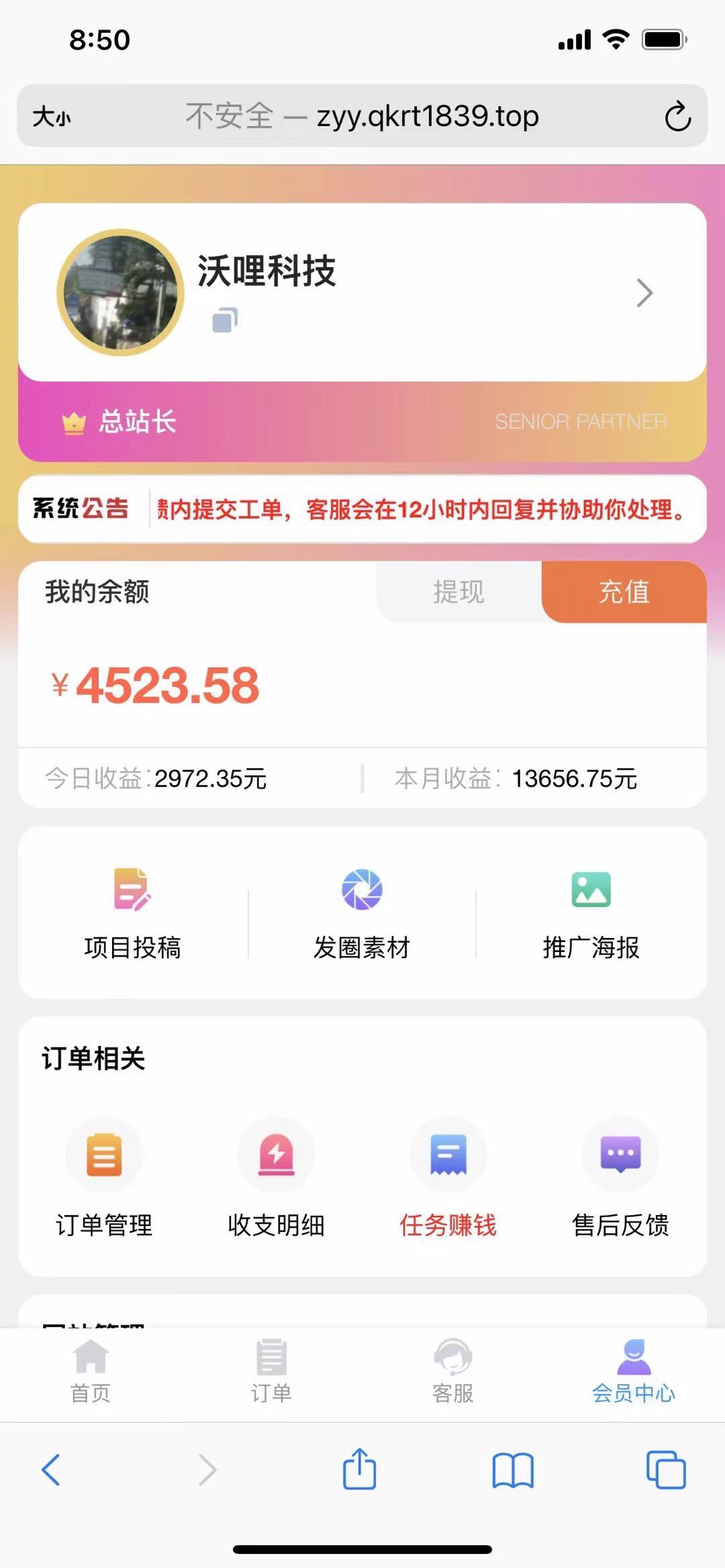The width and height of the screenshot is (725, 1568).
Task: Open 任务赚钱 task earning
Action: coord(448,1181)
